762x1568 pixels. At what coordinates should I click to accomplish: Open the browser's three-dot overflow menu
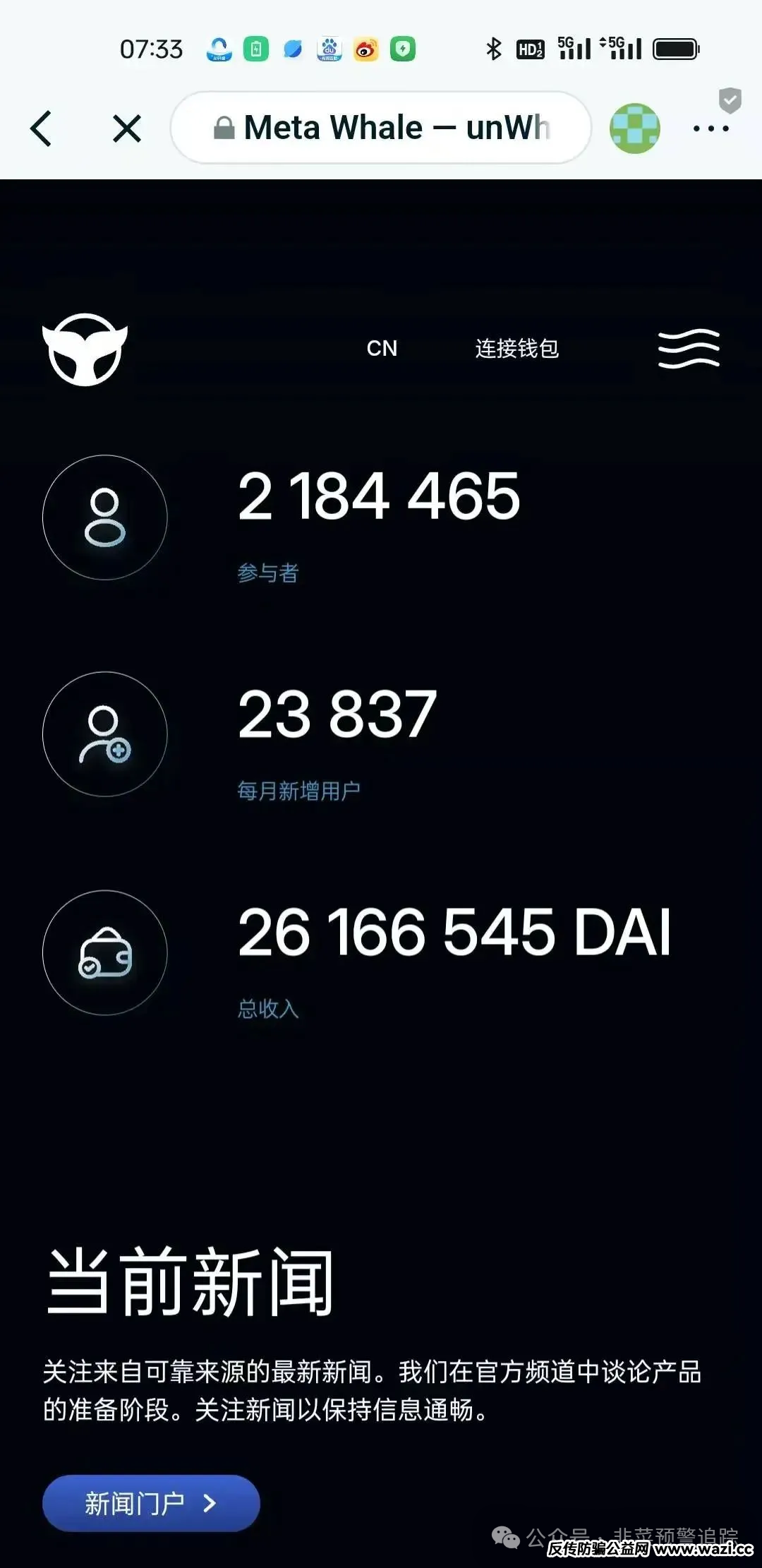click(711, 128)
